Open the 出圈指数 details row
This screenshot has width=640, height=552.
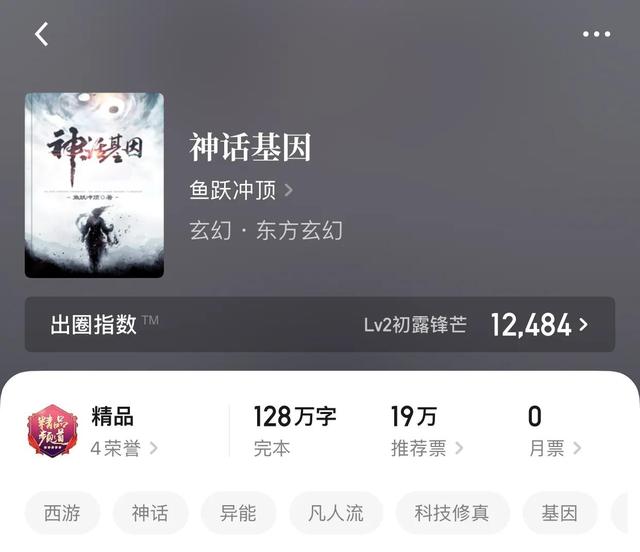pos(320,324)
